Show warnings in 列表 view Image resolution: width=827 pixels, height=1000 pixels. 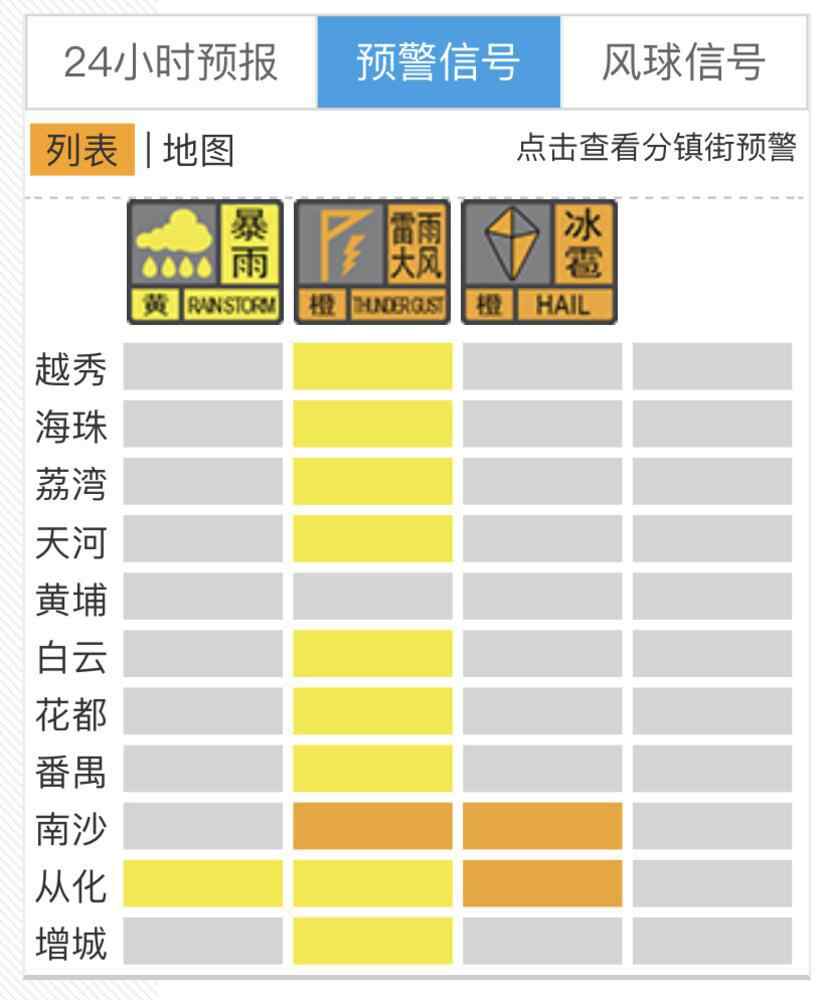tap(82, 150)
